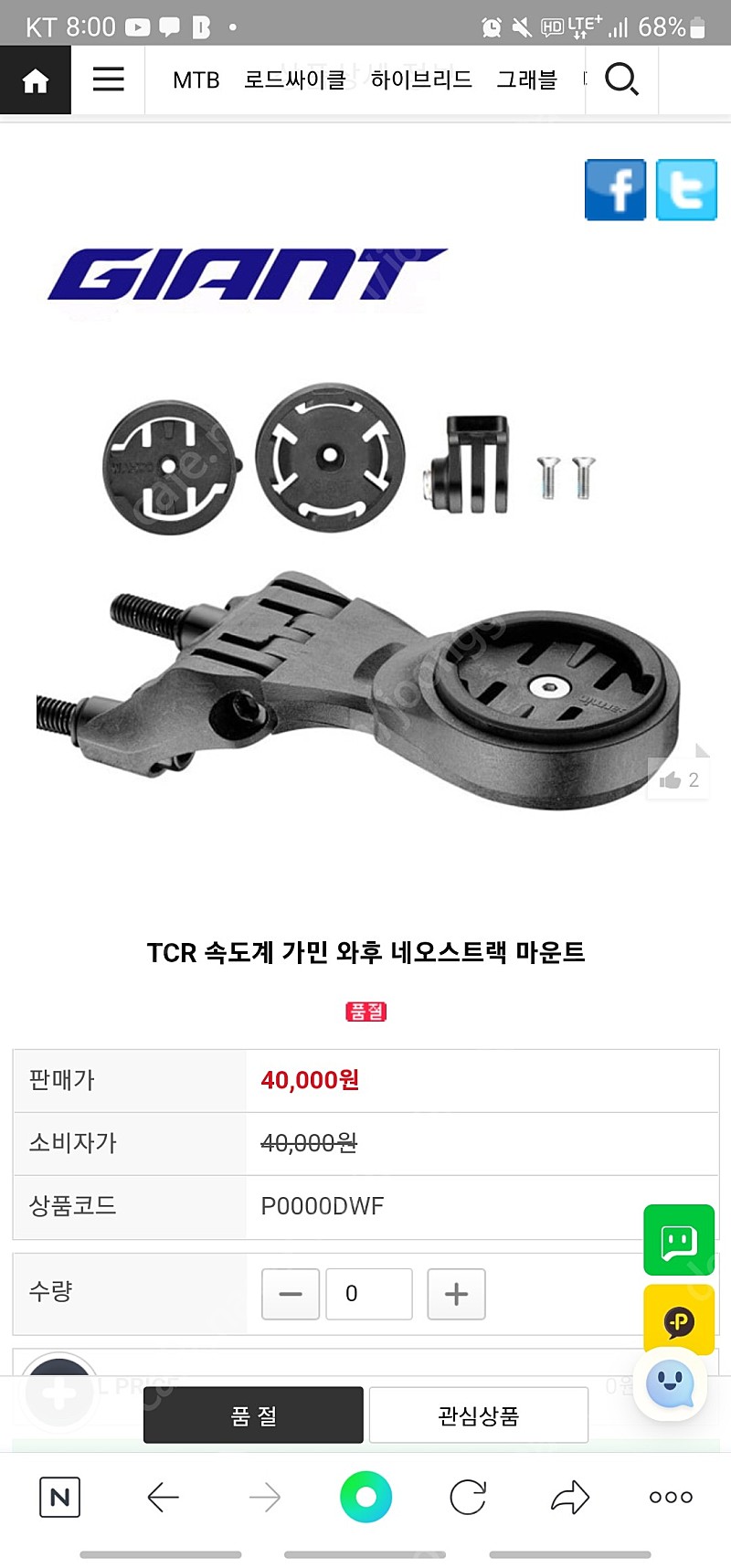Open the search magnifier
This screenshot has width=731, height=1568.
621,80
